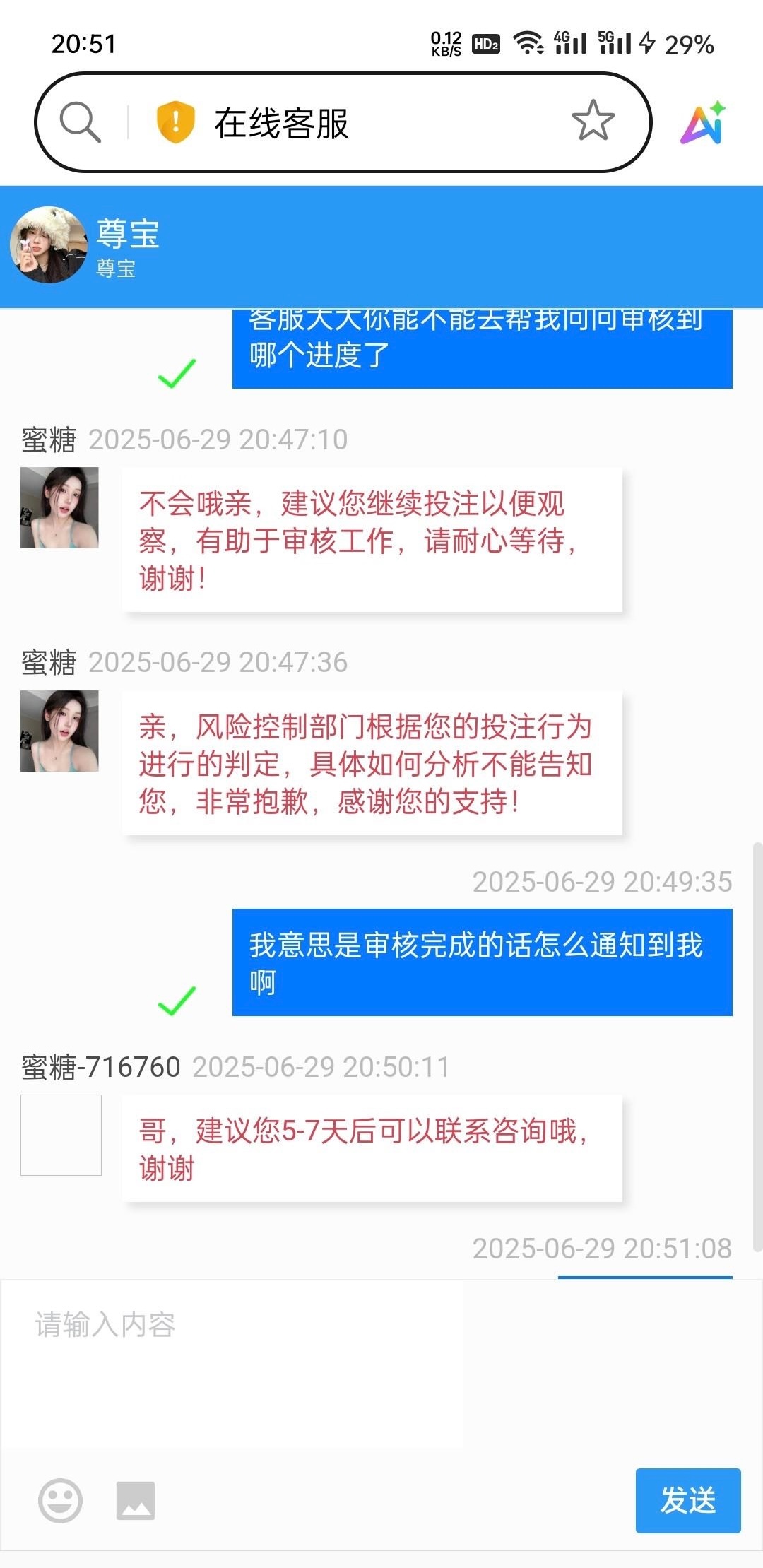The width and height of the screenshot is (763, 1568).
Task: Tap the yellow security shield icon
Action: point(175,122)
